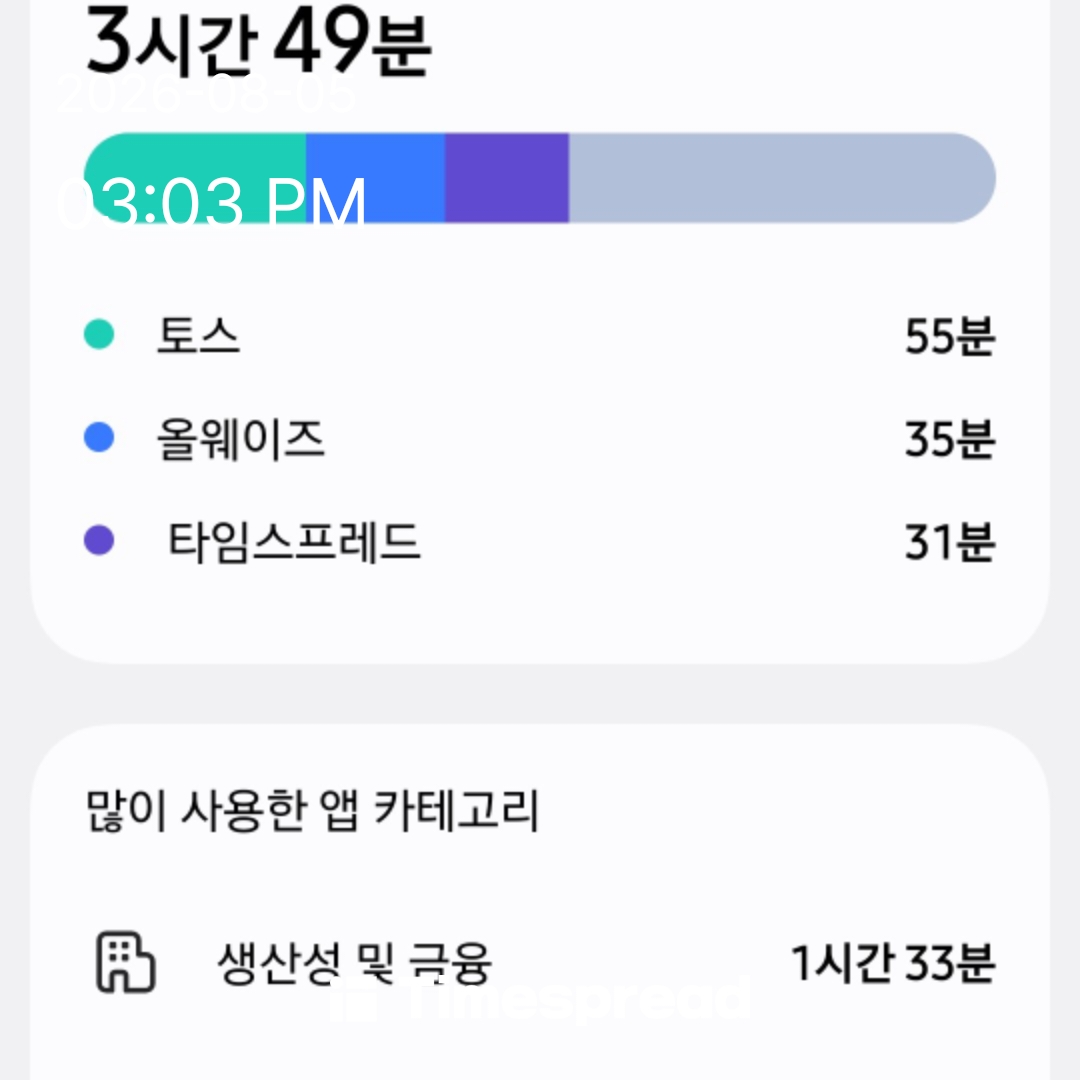Open the 생산성 및 금융 category

539,962
